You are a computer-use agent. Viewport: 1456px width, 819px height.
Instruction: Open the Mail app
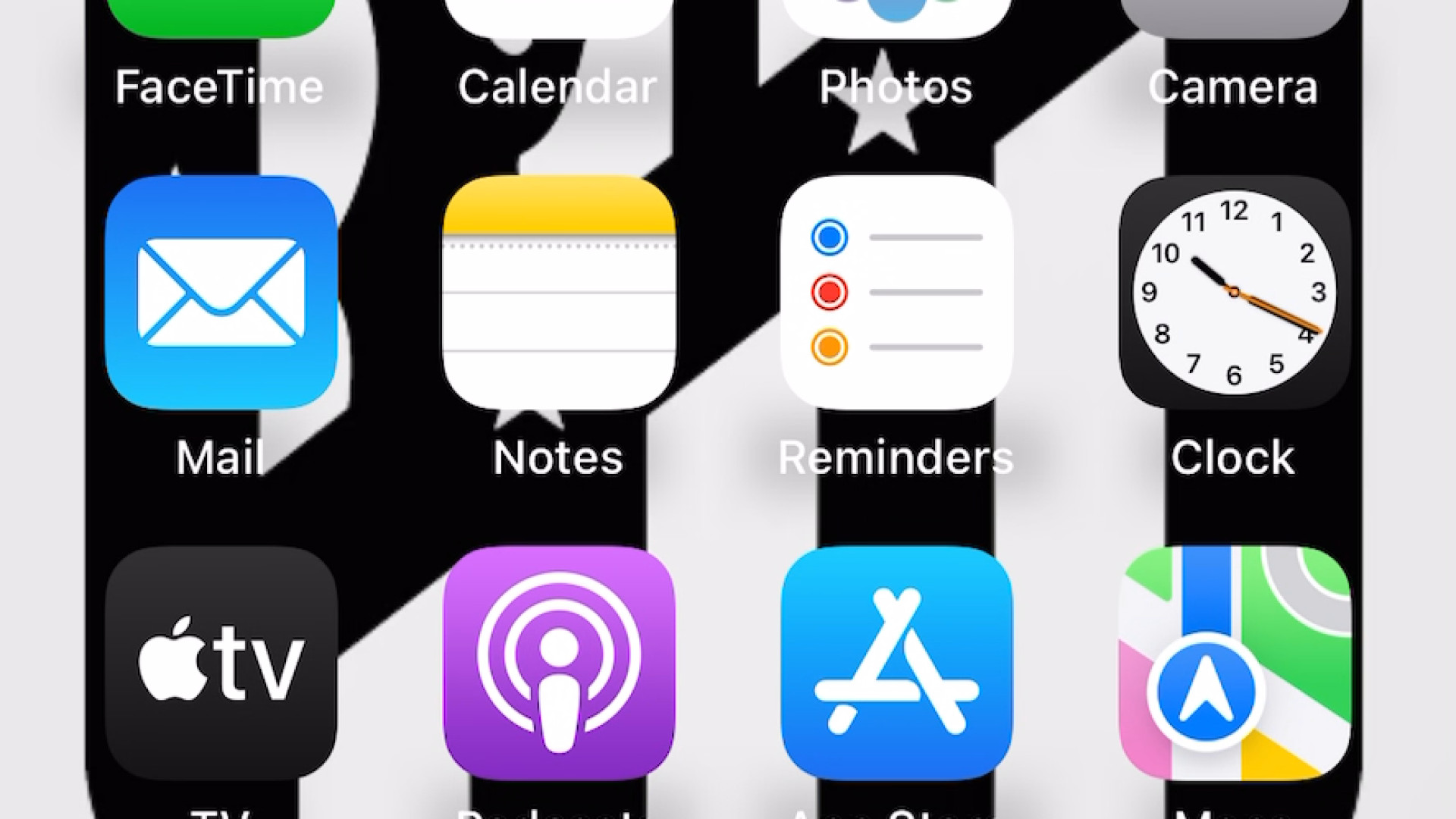(x=221, y=293)
